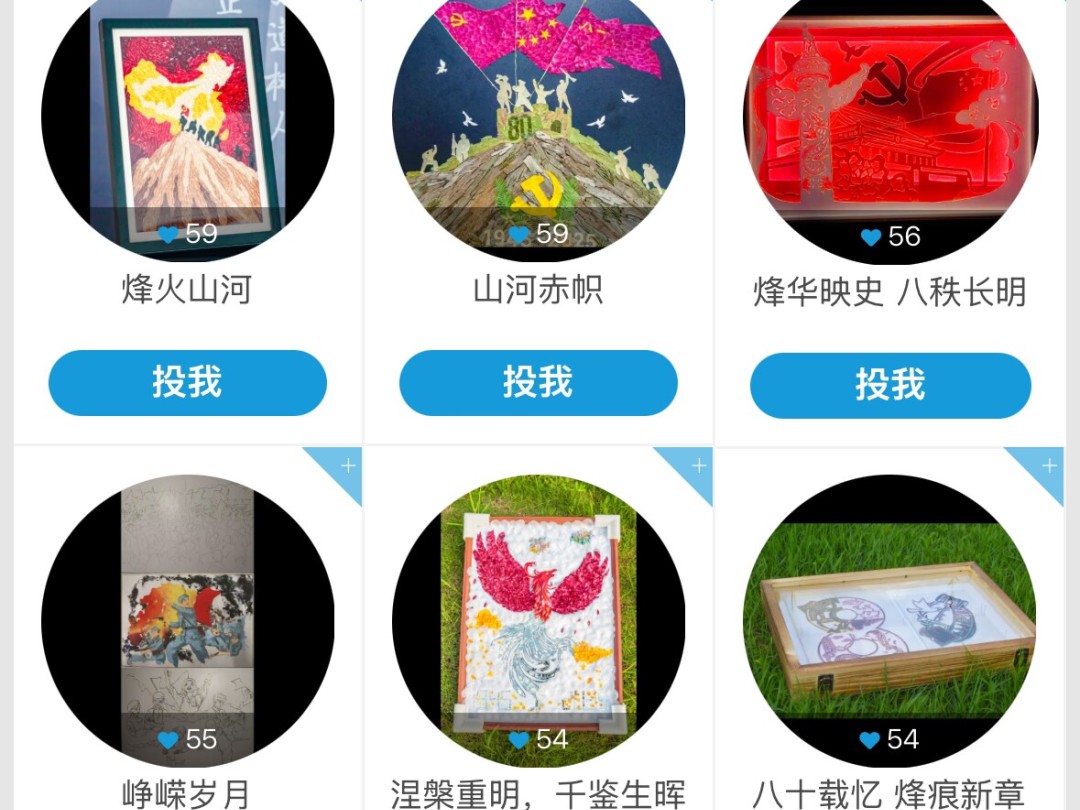This screenshot has height=810, width=1080.
Task: Tap the plus corner on 涅槃重明 card
Action: [696, 464]
